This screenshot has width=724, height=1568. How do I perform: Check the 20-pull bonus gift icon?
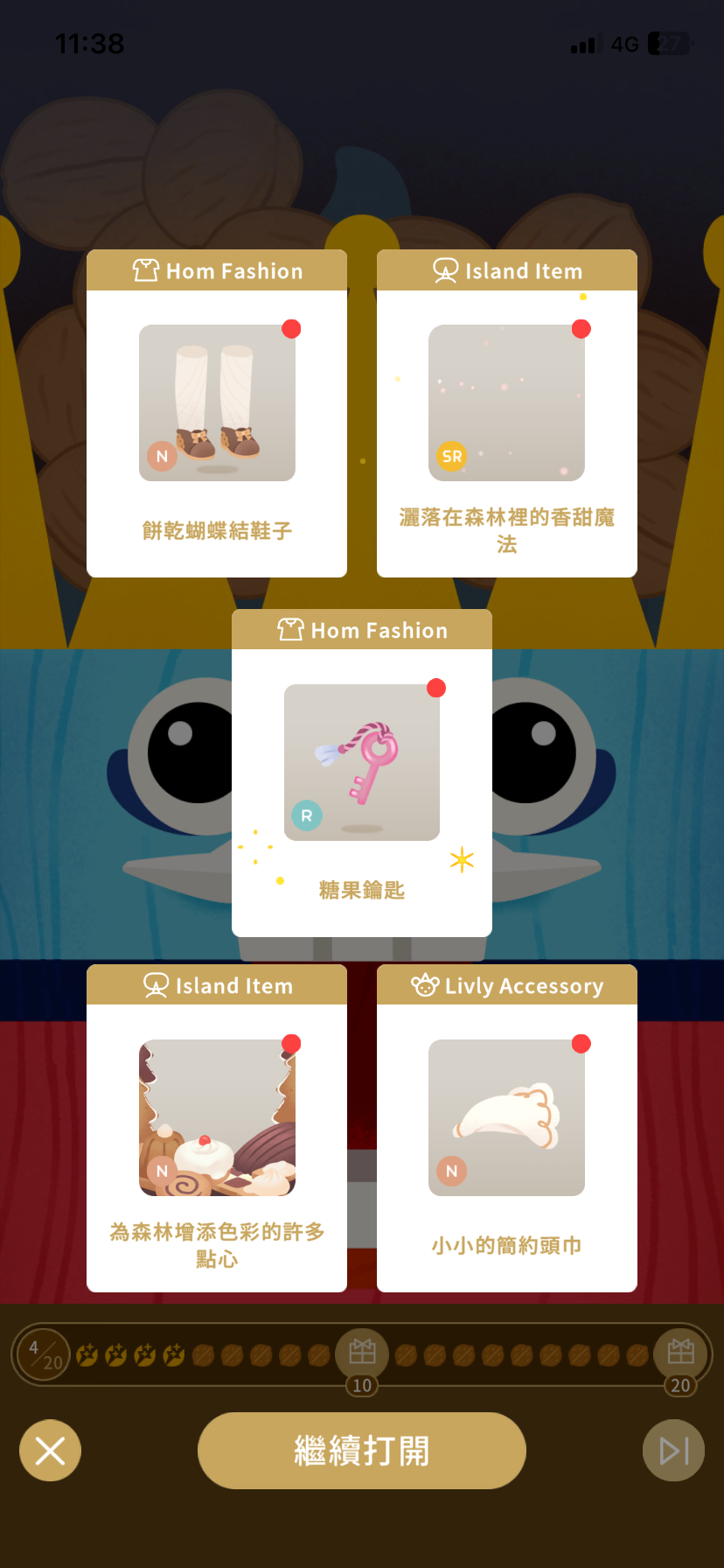coord(680,1353)
